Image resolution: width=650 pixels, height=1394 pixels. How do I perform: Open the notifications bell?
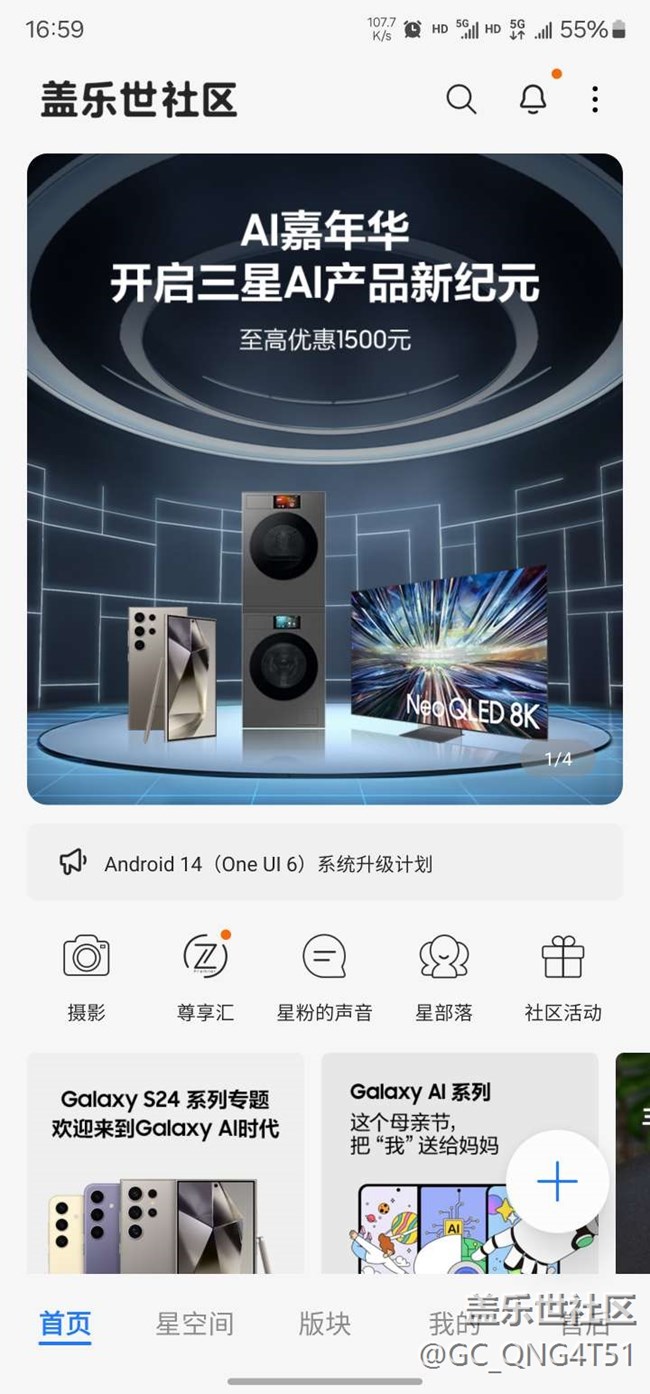[533, 100]
